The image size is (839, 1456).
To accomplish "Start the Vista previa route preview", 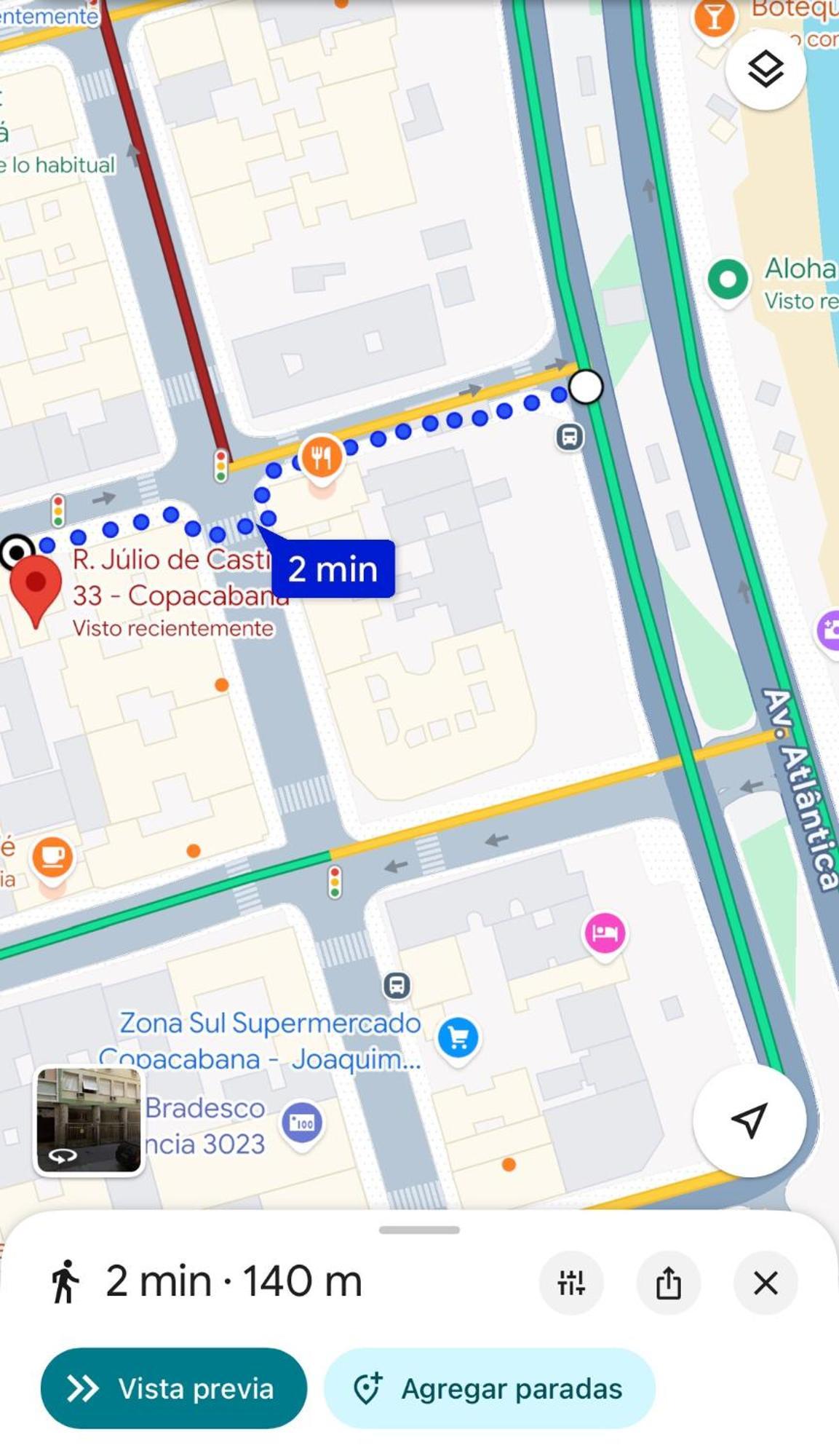I will (173, 1388).
